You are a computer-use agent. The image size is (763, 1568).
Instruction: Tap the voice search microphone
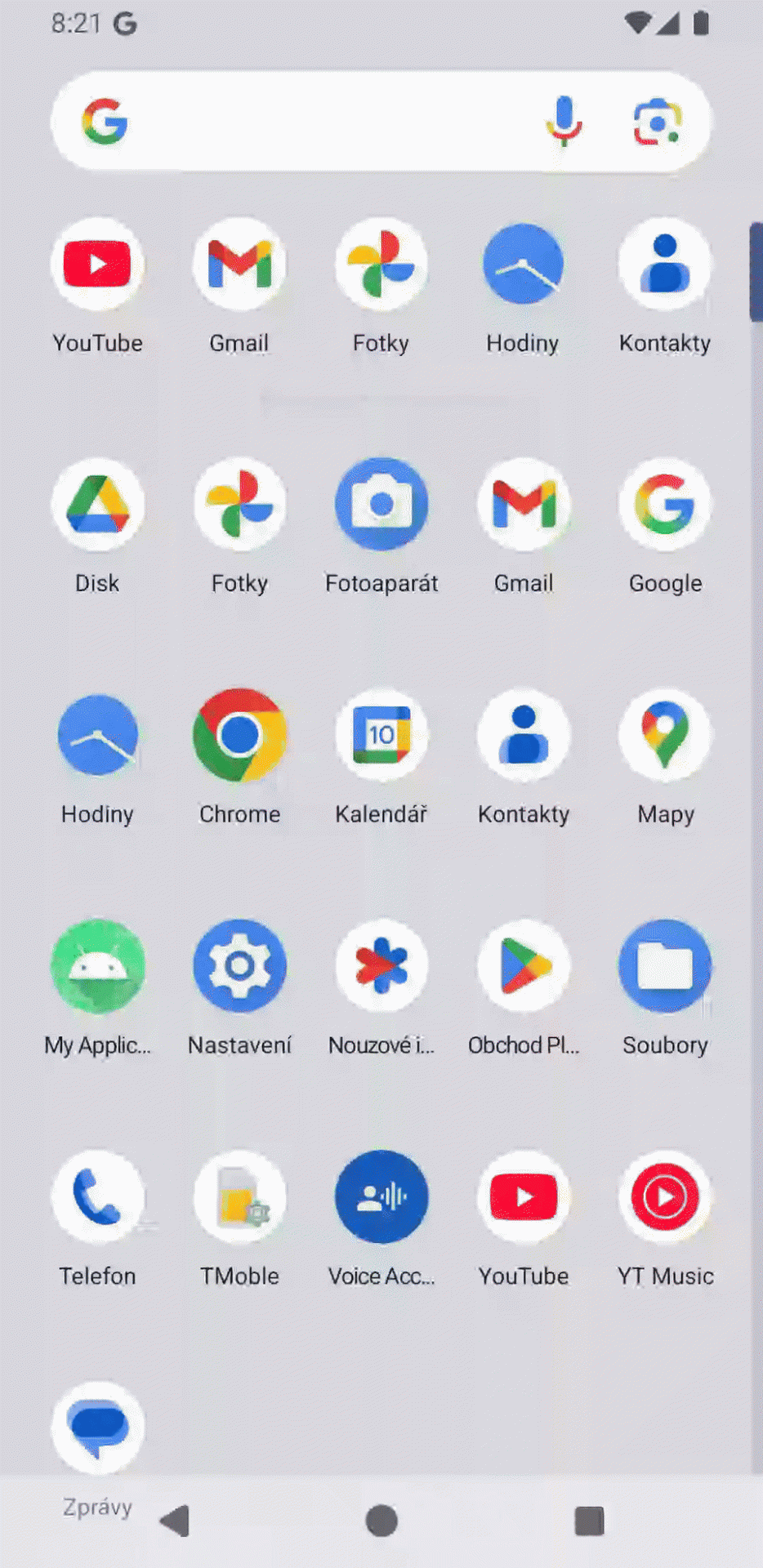point(563,121)
